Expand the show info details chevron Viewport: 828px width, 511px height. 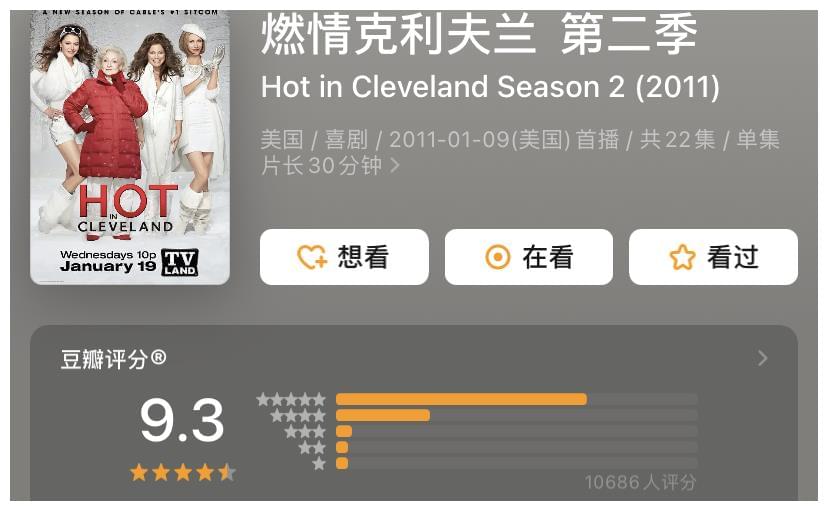[x=395, y=166]
